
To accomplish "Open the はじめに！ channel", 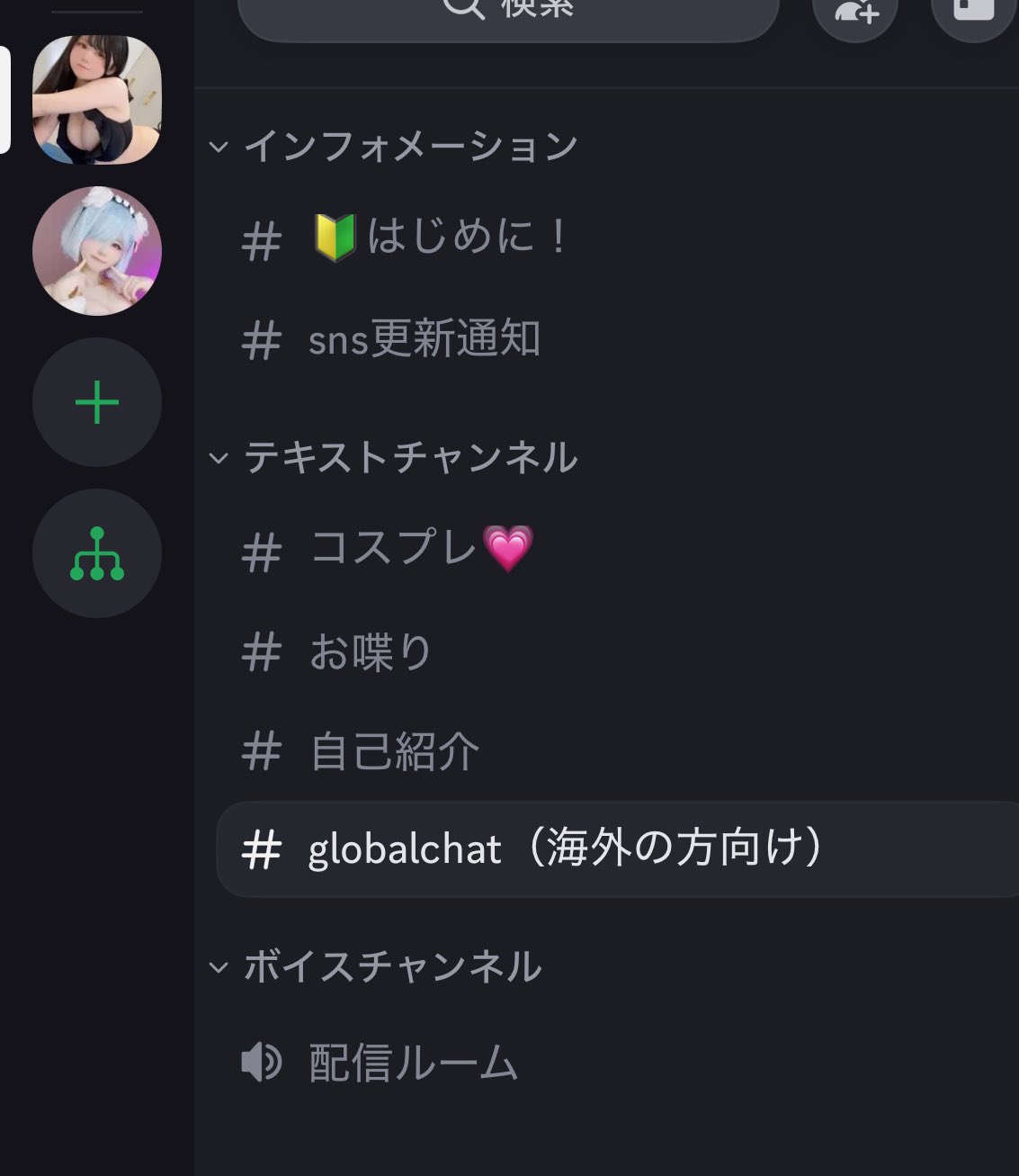I will click(x=441, y=239).
